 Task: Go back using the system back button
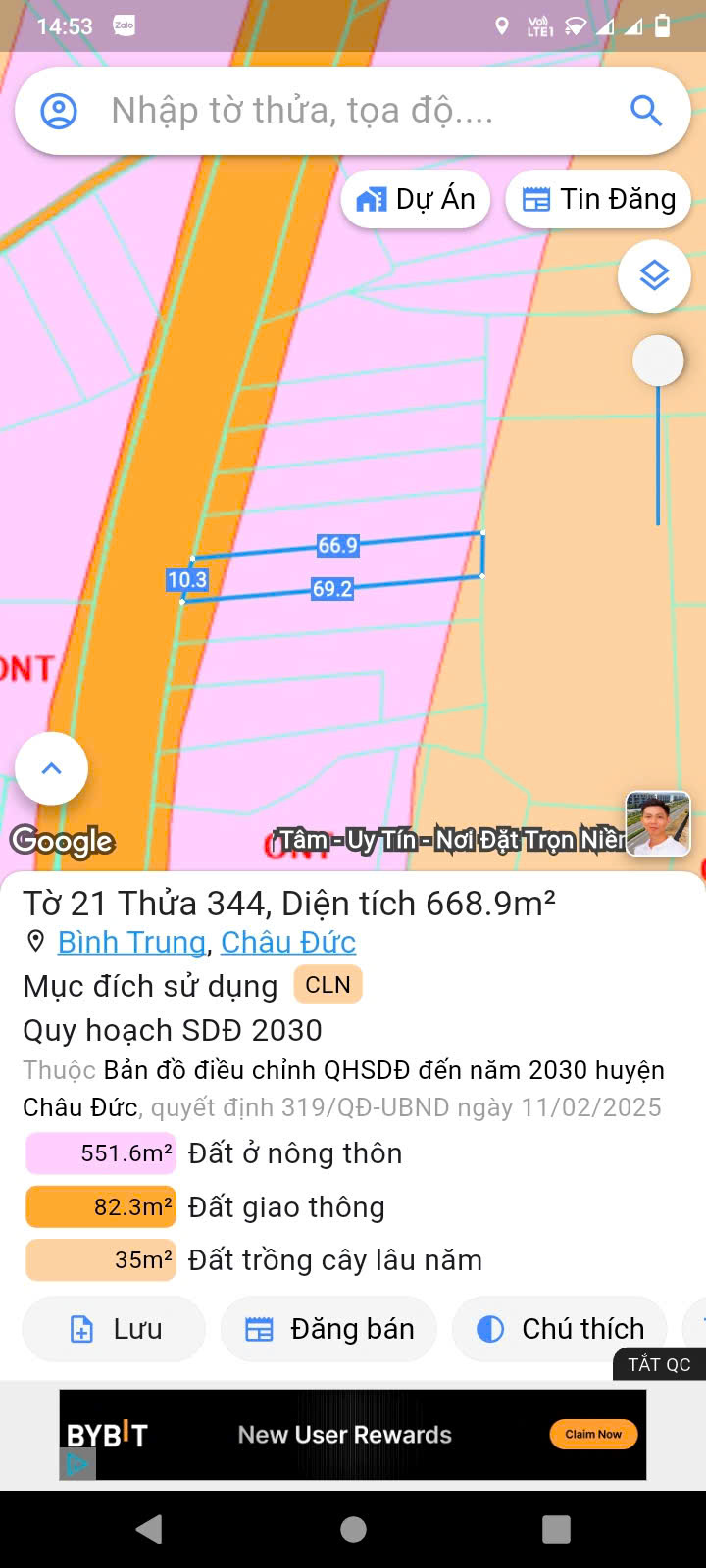(149, 1529)
